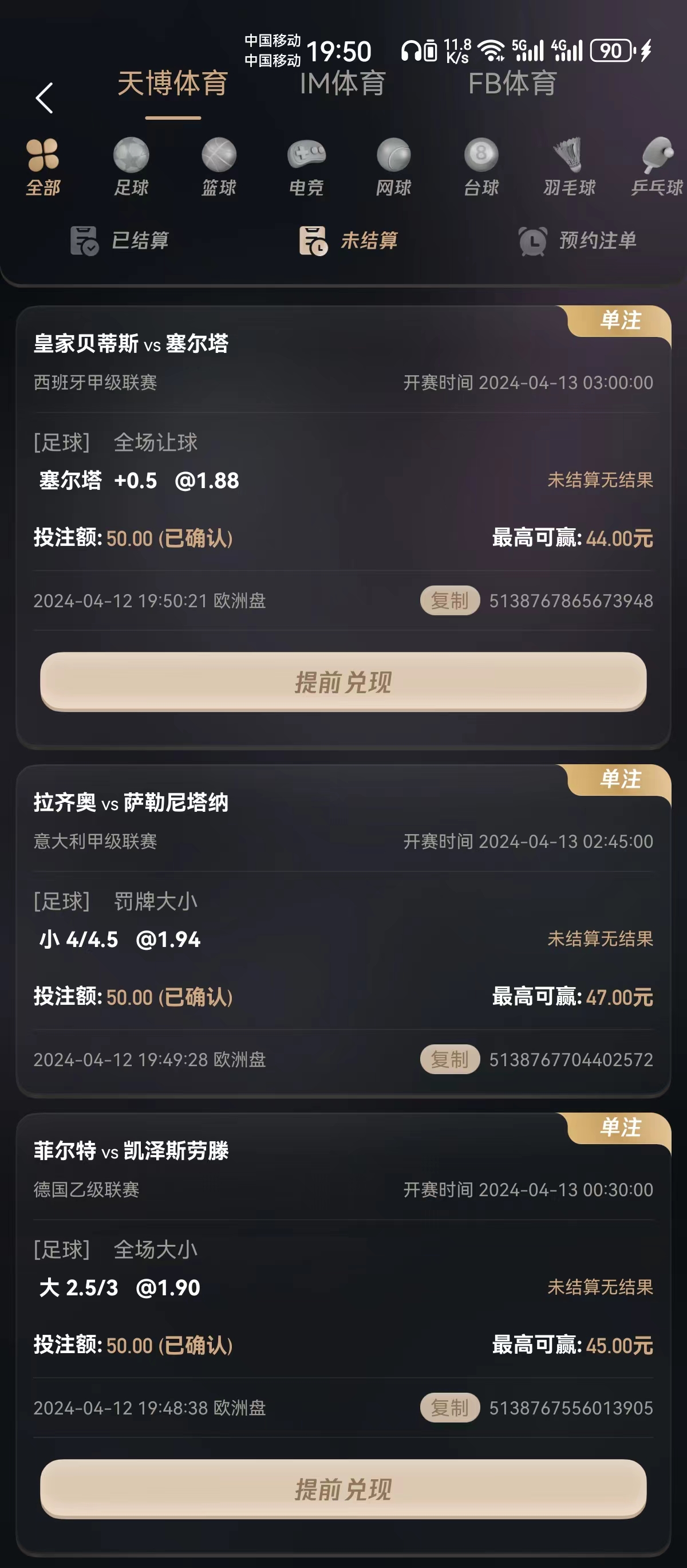Filter bets by 电竞
The width and height of the screenshot is (687, 1568).
click(x=306, y=166)
